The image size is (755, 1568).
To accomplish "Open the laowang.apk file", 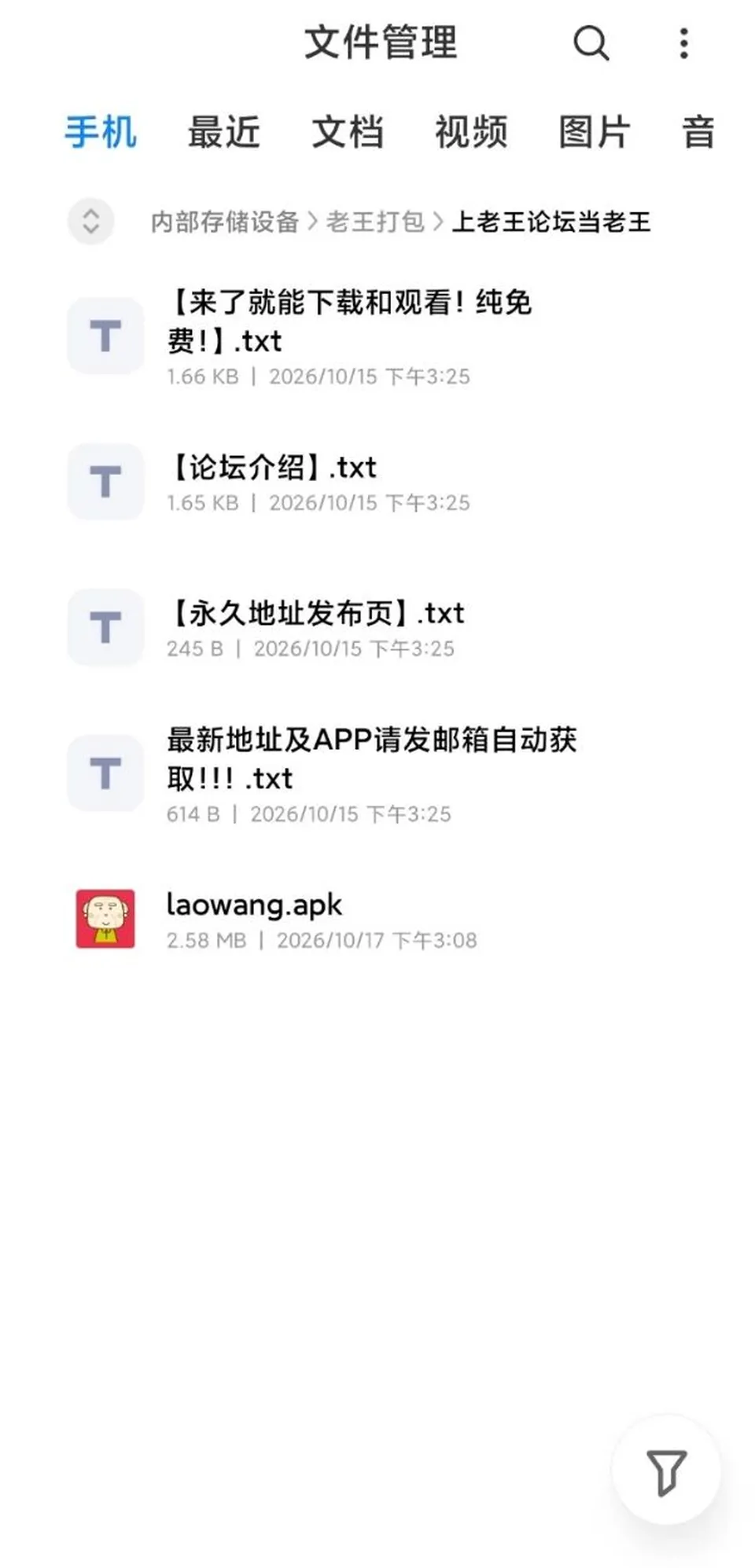I will click(377, 919).
